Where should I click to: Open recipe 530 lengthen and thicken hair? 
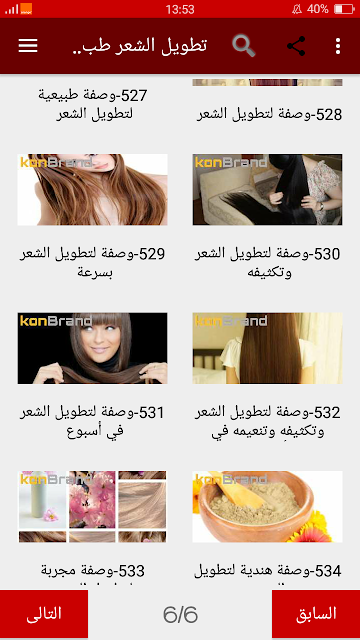pos(267,218)
